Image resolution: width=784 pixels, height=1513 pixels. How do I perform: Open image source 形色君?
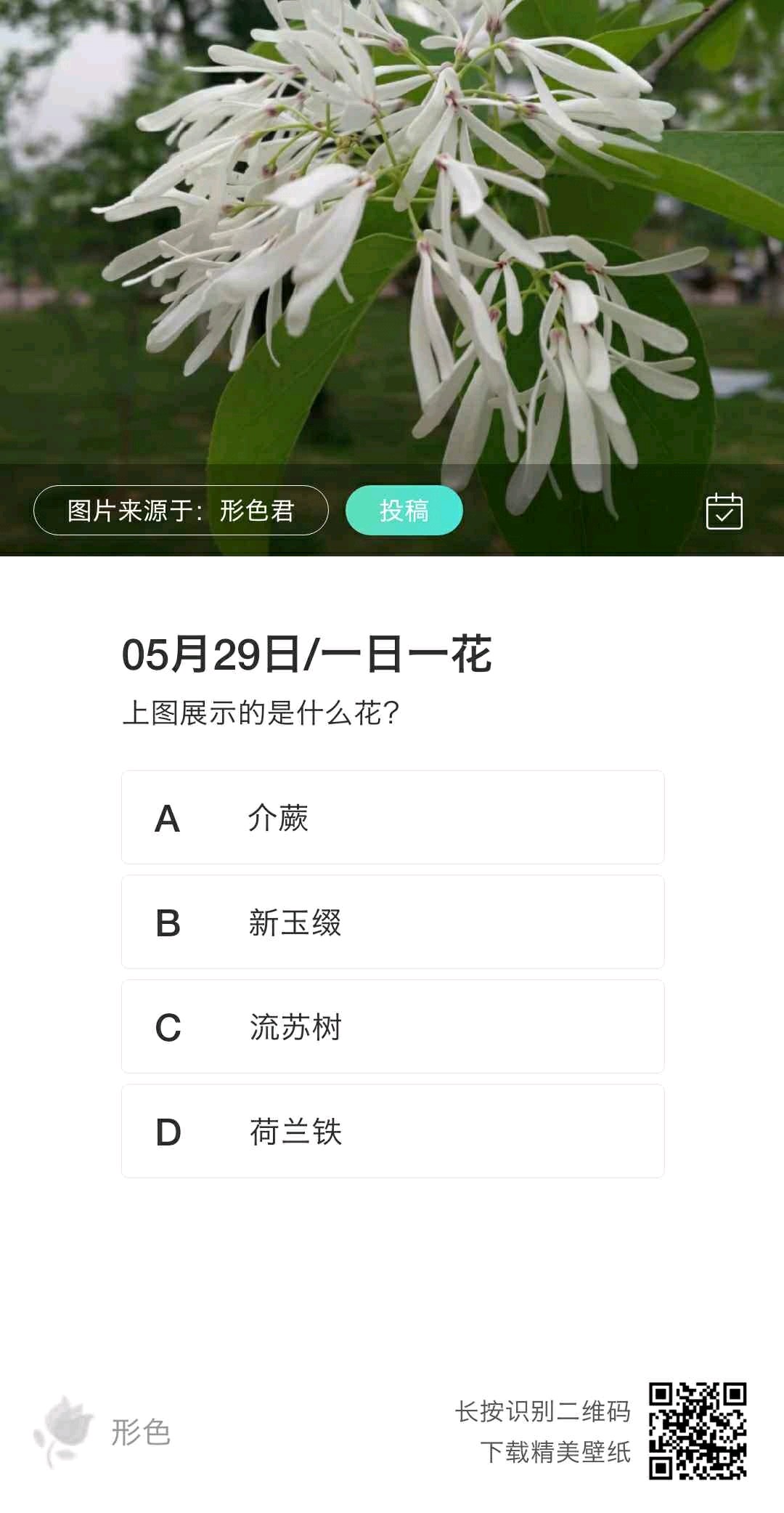(181, 511)
